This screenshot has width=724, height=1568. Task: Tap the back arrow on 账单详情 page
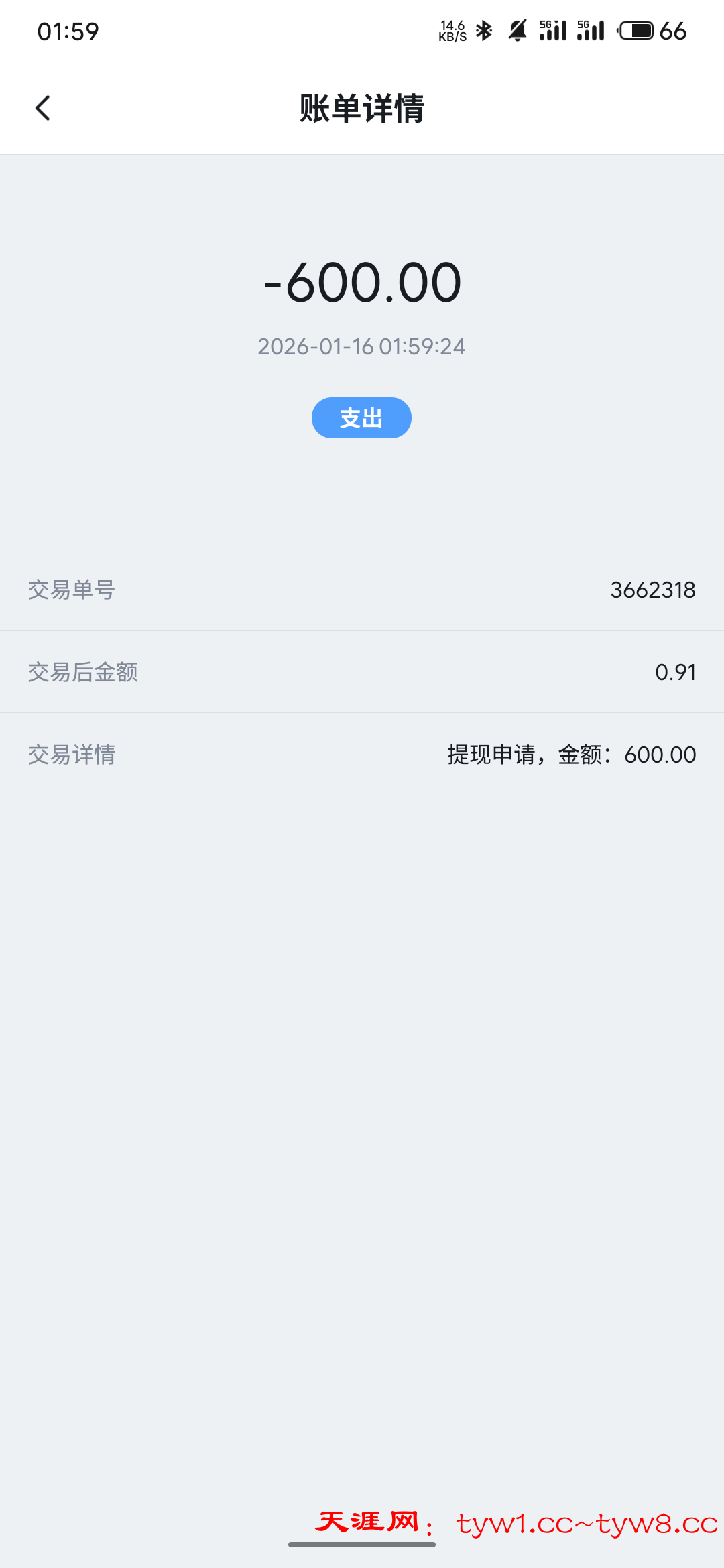[x=43, y=107]
